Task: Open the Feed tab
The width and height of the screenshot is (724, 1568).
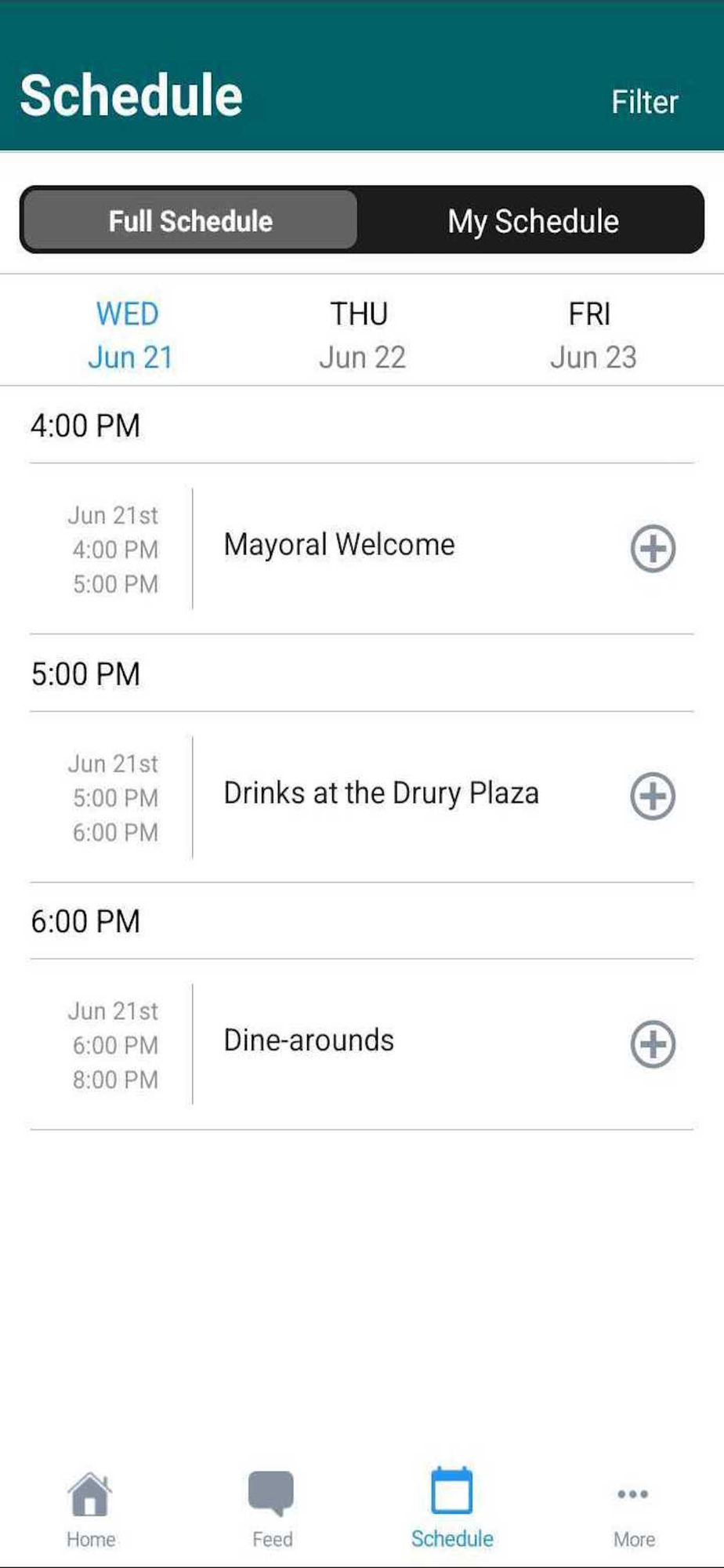Action: (272, 1508)
